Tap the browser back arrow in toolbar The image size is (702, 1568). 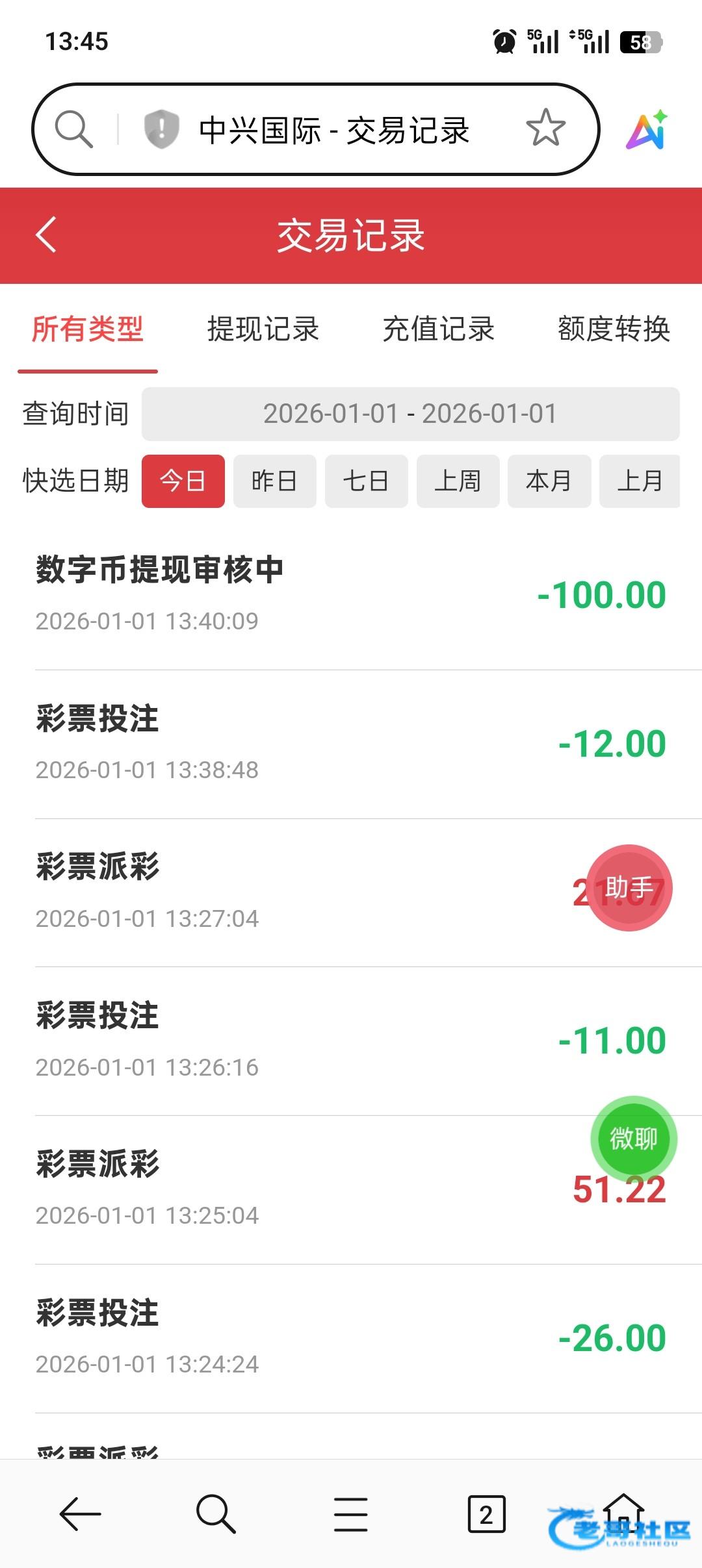click(80, 1515)
